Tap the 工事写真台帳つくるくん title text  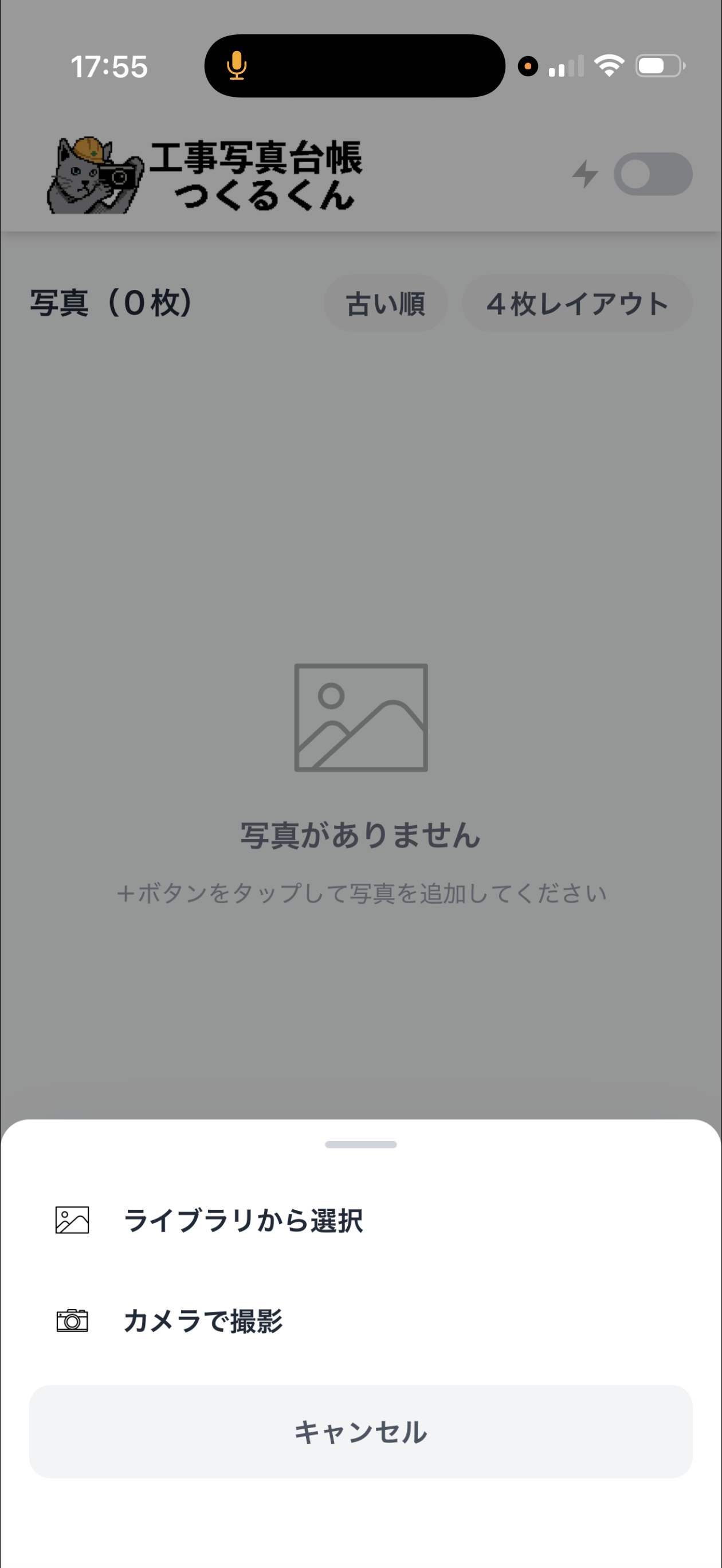pos(256,174)
